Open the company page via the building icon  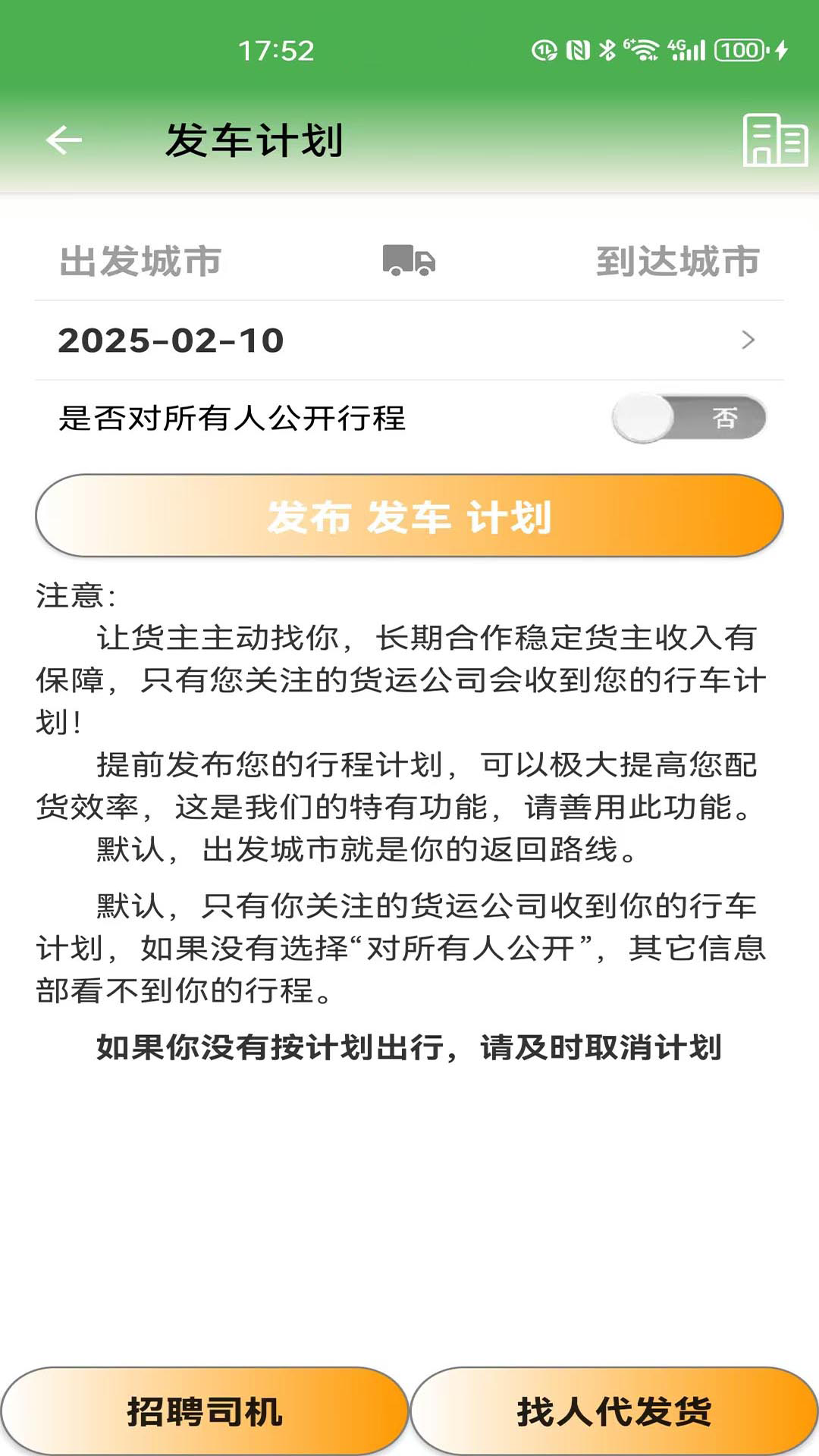[x=774, y=140]
